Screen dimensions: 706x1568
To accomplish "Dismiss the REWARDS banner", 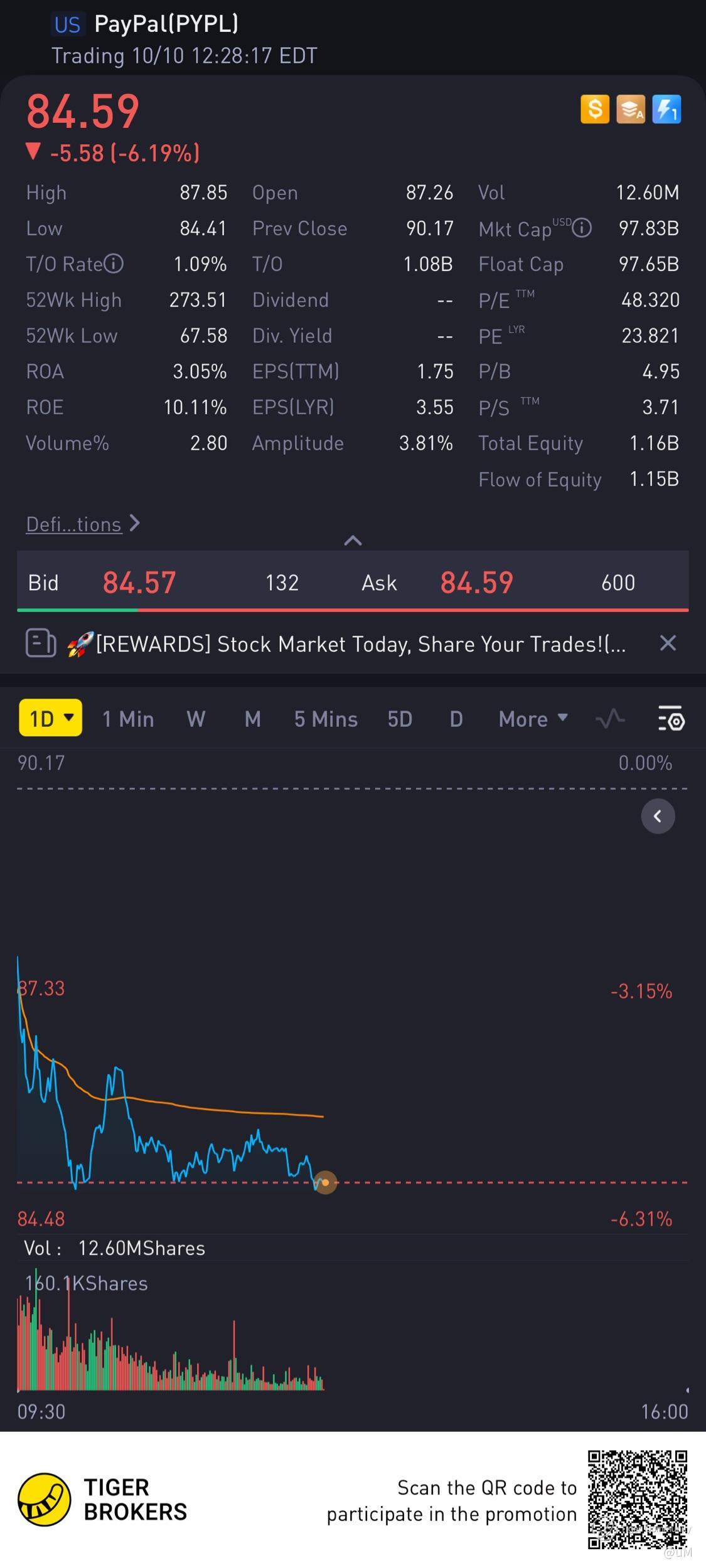I will (668, 643).
